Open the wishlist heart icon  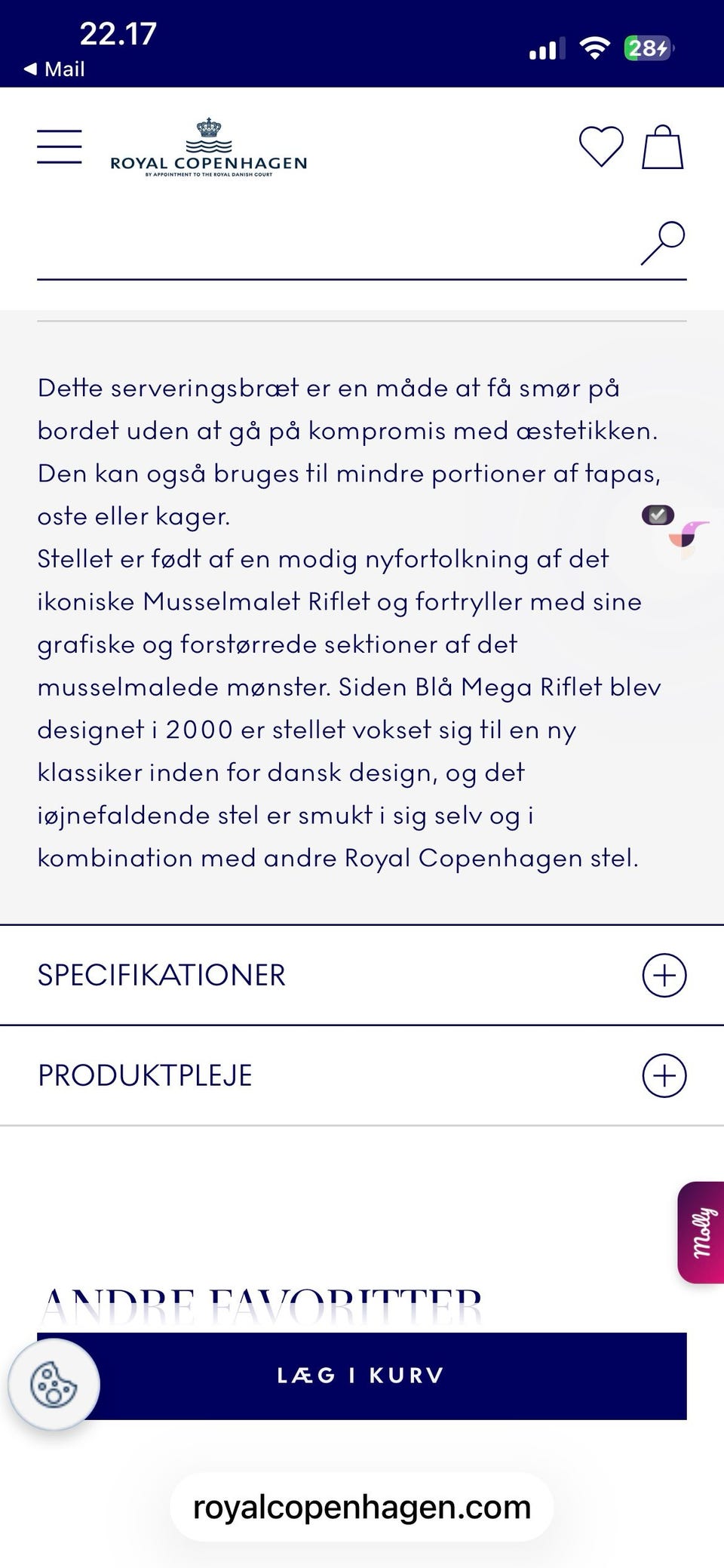[600, 146]
